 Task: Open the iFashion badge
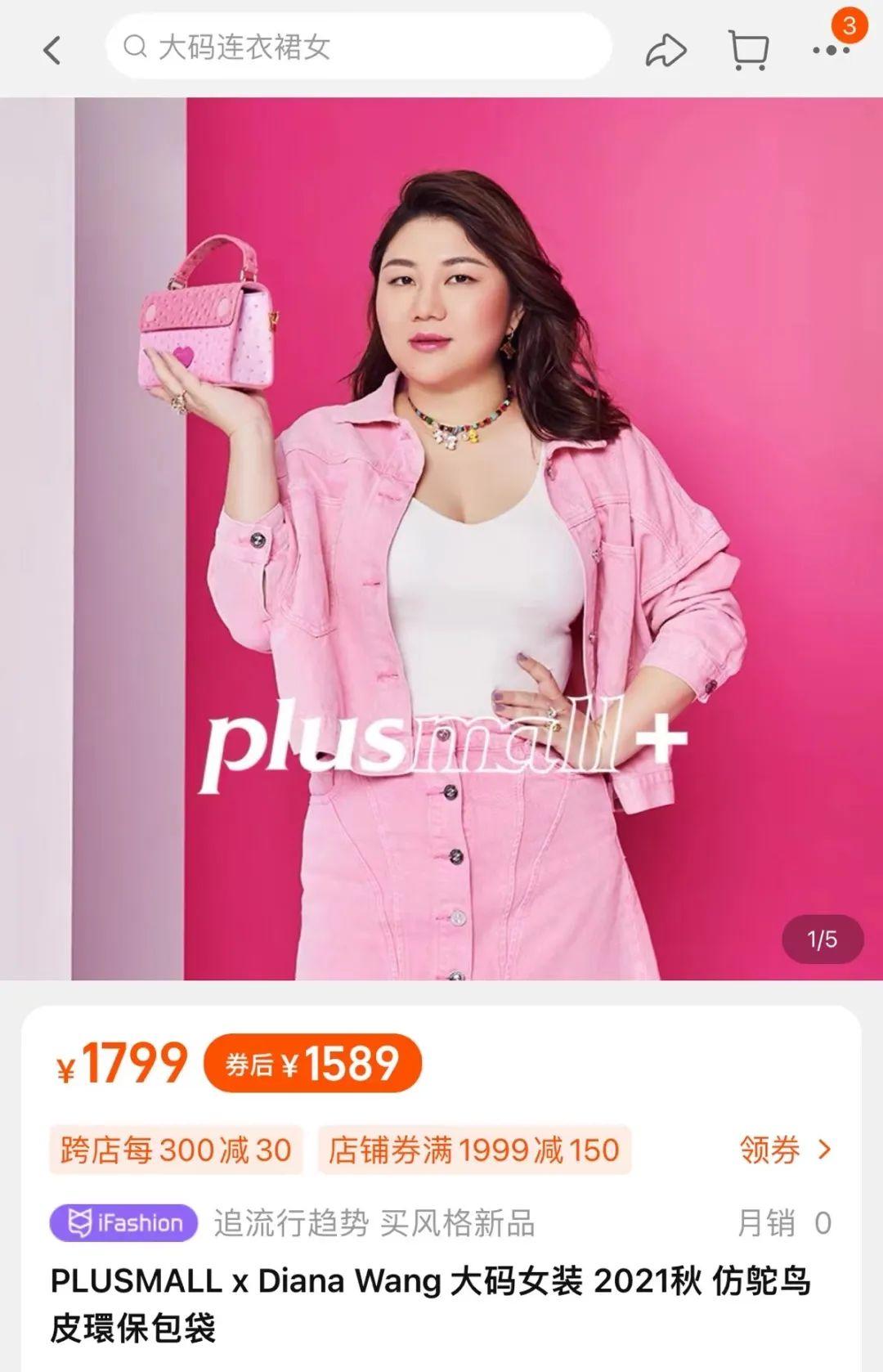tap(123, 1223)
